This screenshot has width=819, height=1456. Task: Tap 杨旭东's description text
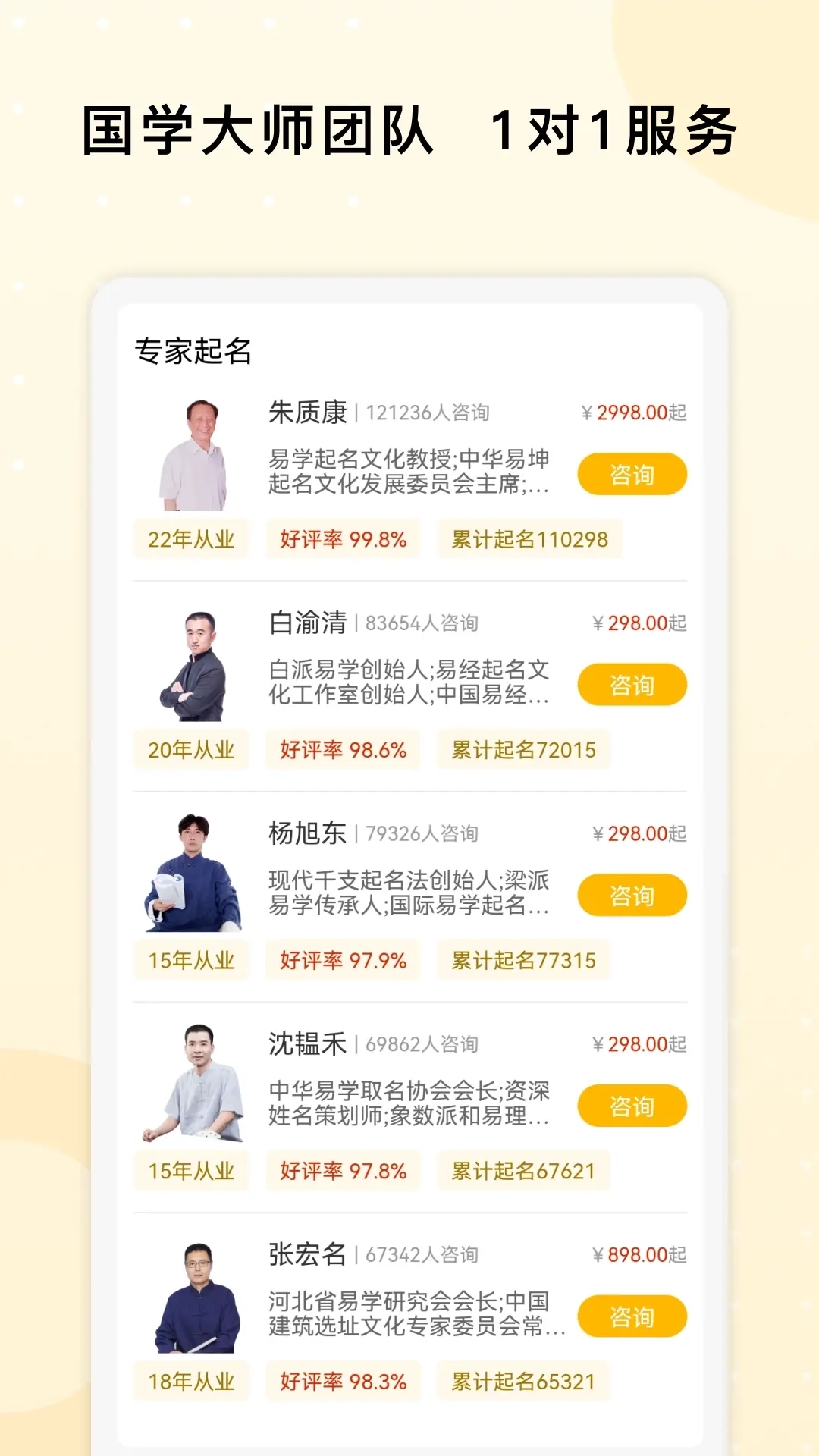[x=409, y=895]
